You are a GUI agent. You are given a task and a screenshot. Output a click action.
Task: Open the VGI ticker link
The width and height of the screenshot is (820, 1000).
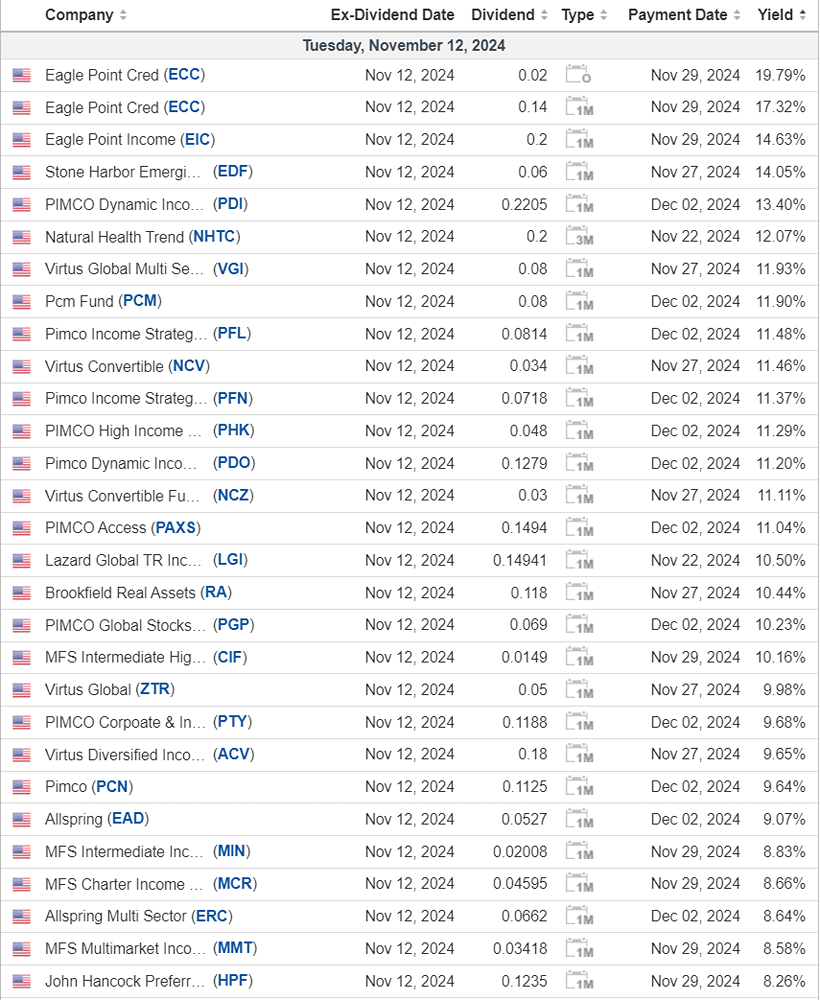[231, 269]
